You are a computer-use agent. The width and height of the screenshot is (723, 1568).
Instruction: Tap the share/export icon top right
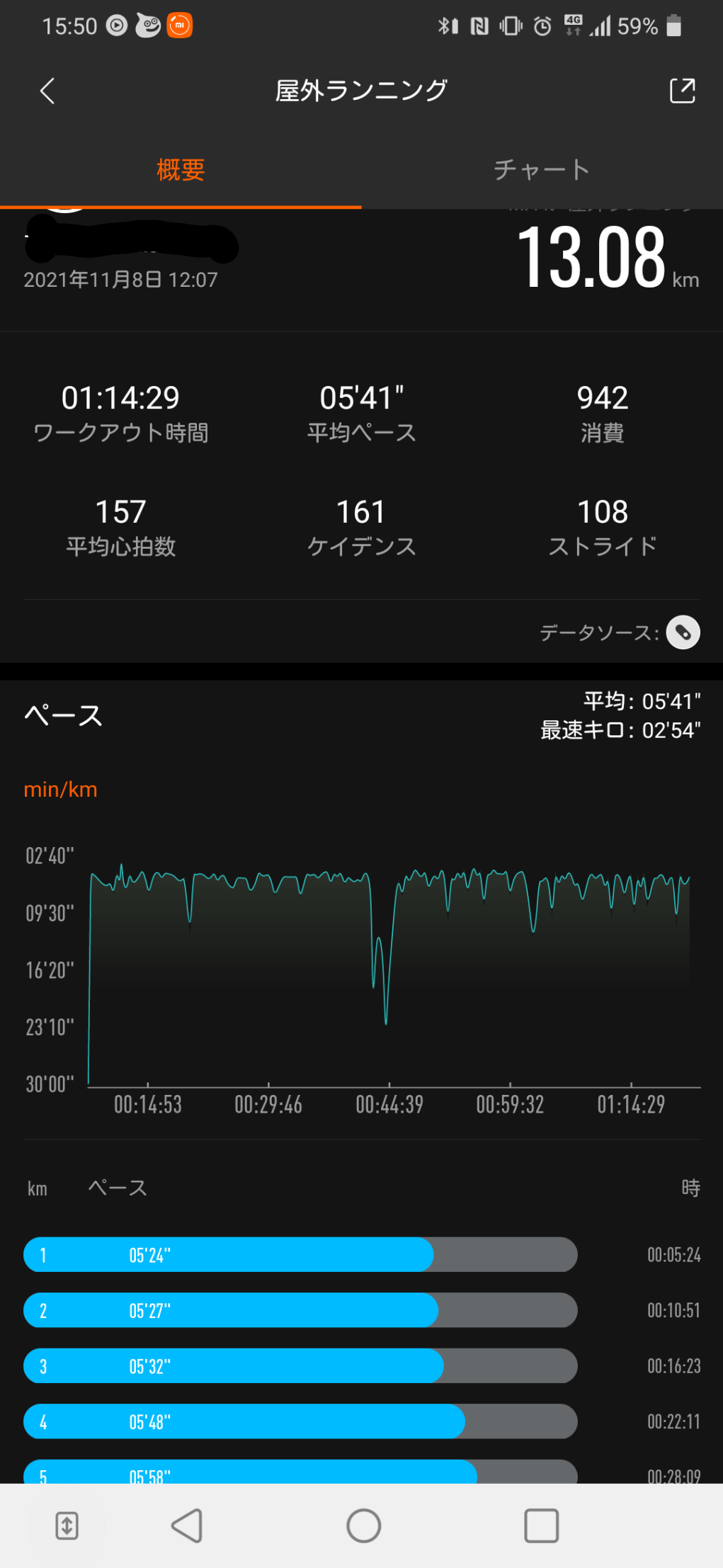(x=681, y=91)
